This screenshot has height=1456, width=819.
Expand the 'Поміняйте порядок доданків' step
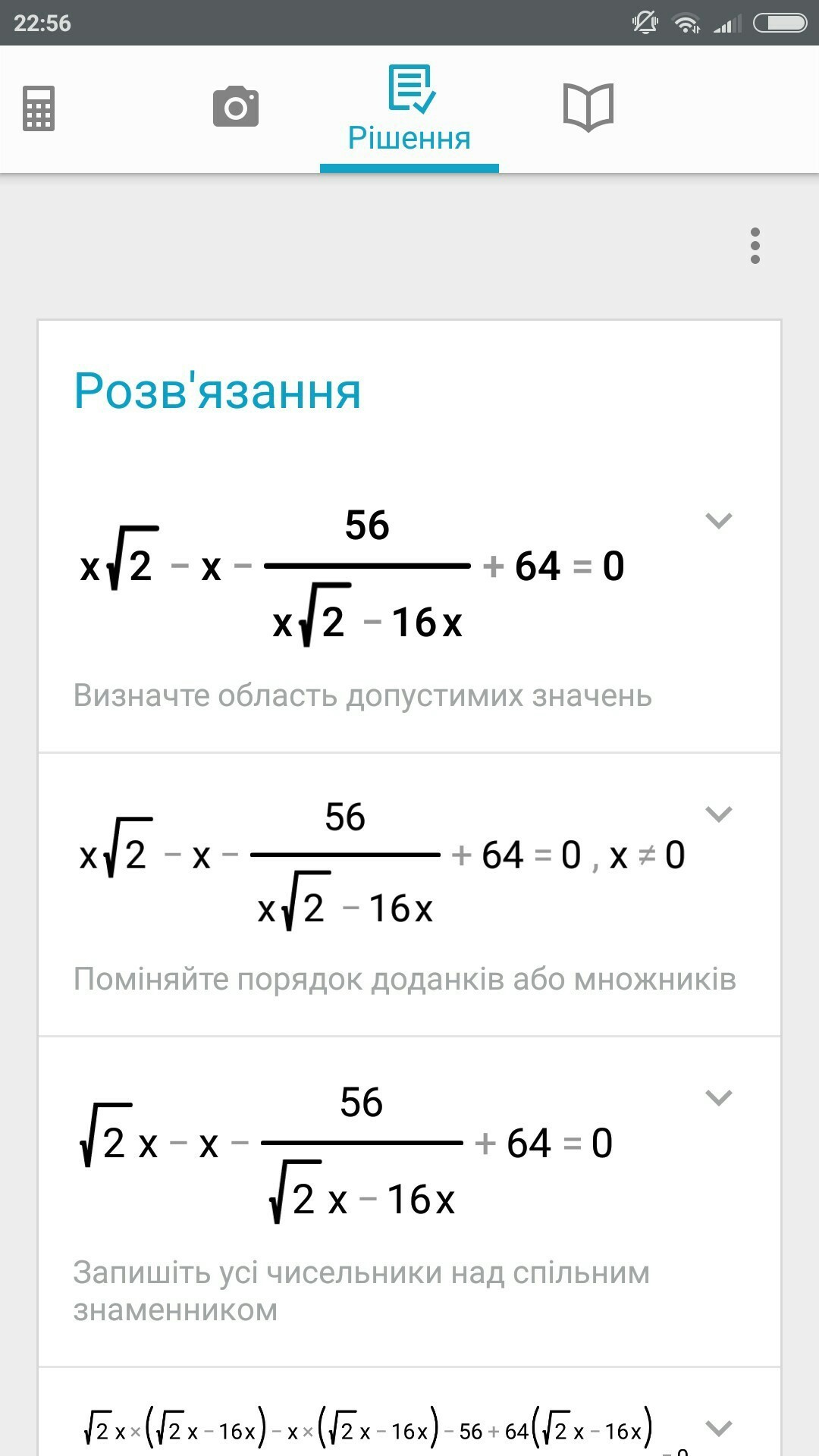point(718,814)
